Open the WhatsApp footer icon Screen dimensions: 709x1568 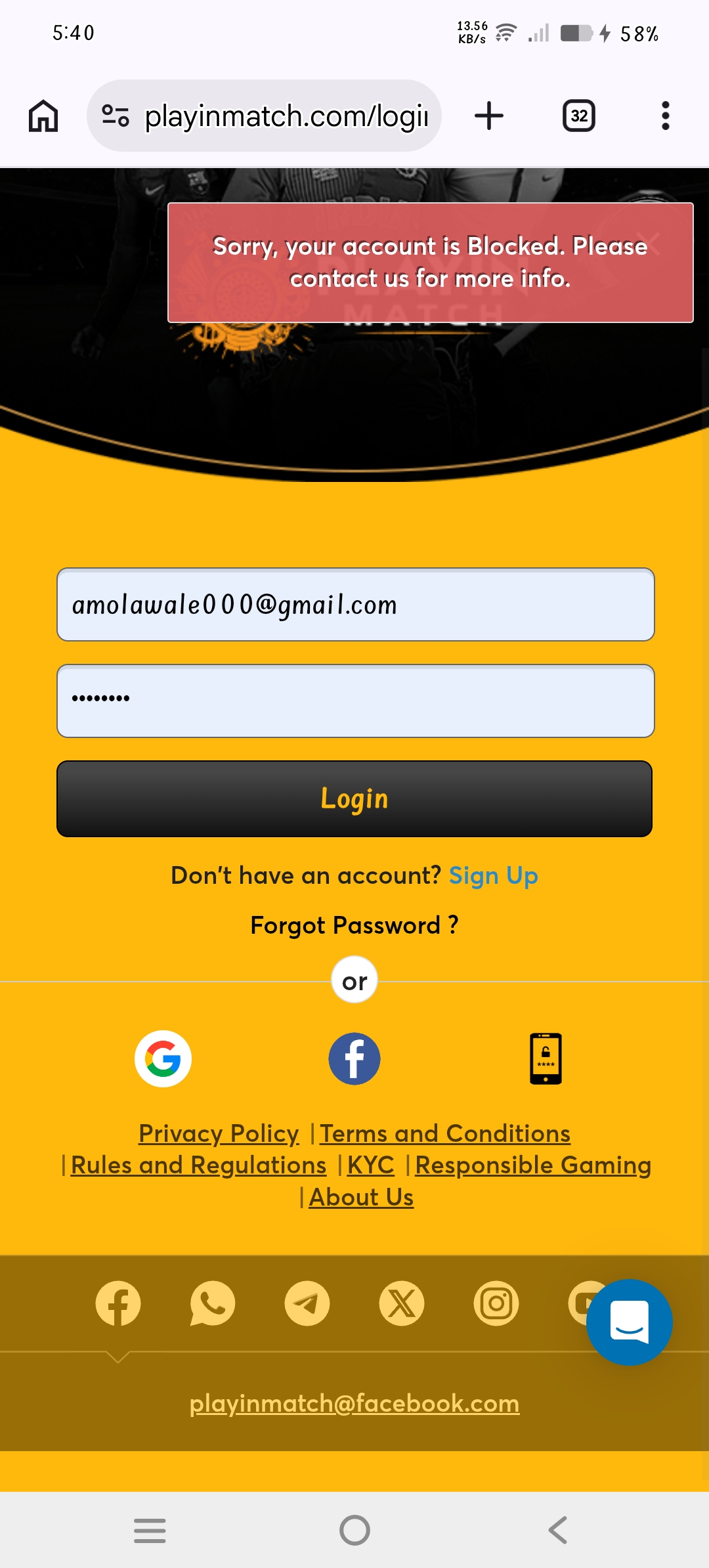[x=212, y=1303]
